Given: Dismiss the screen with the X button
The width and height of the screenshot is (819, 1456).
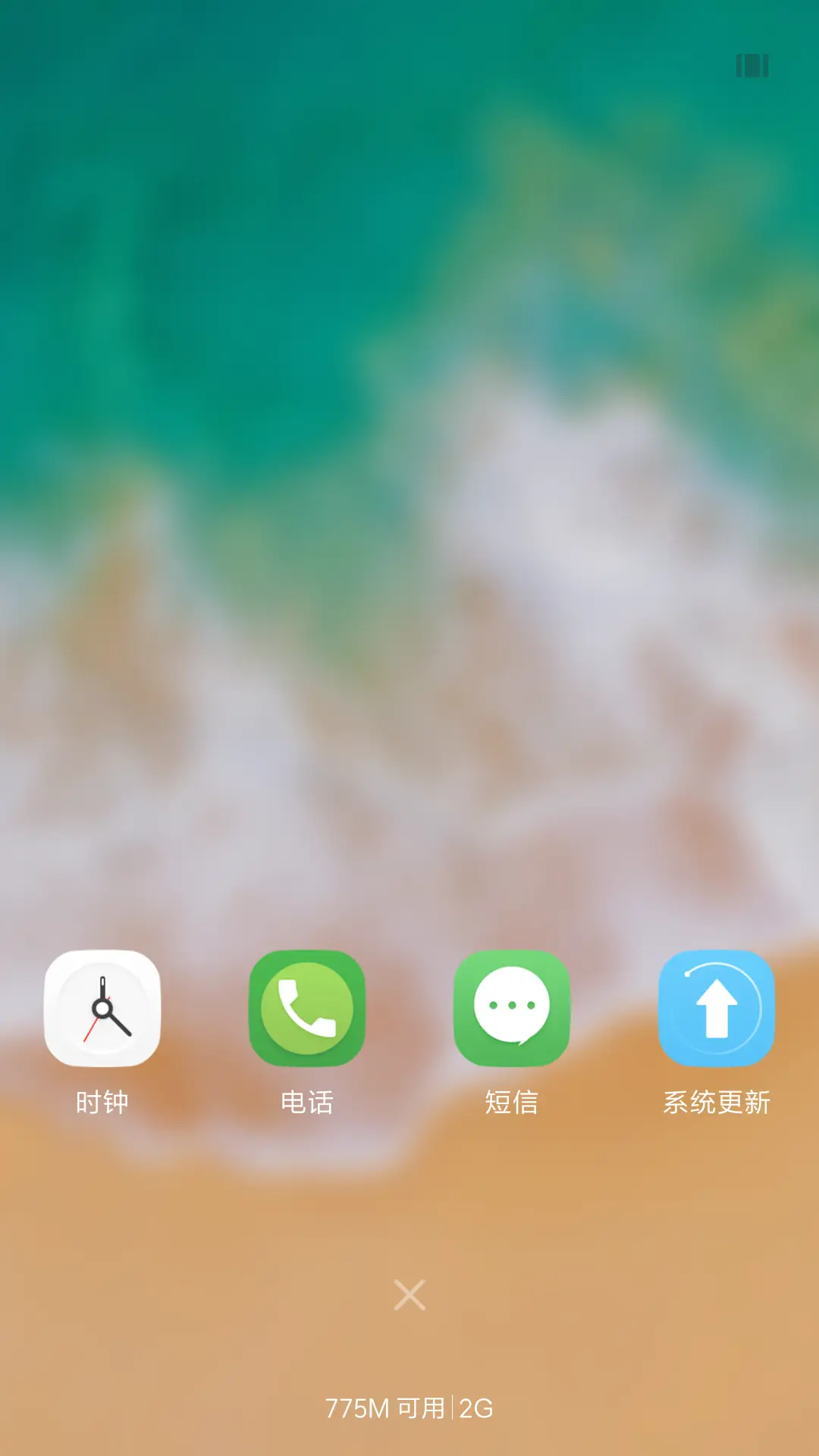Looking at the screenshot, I should [x=409, y=1294].
